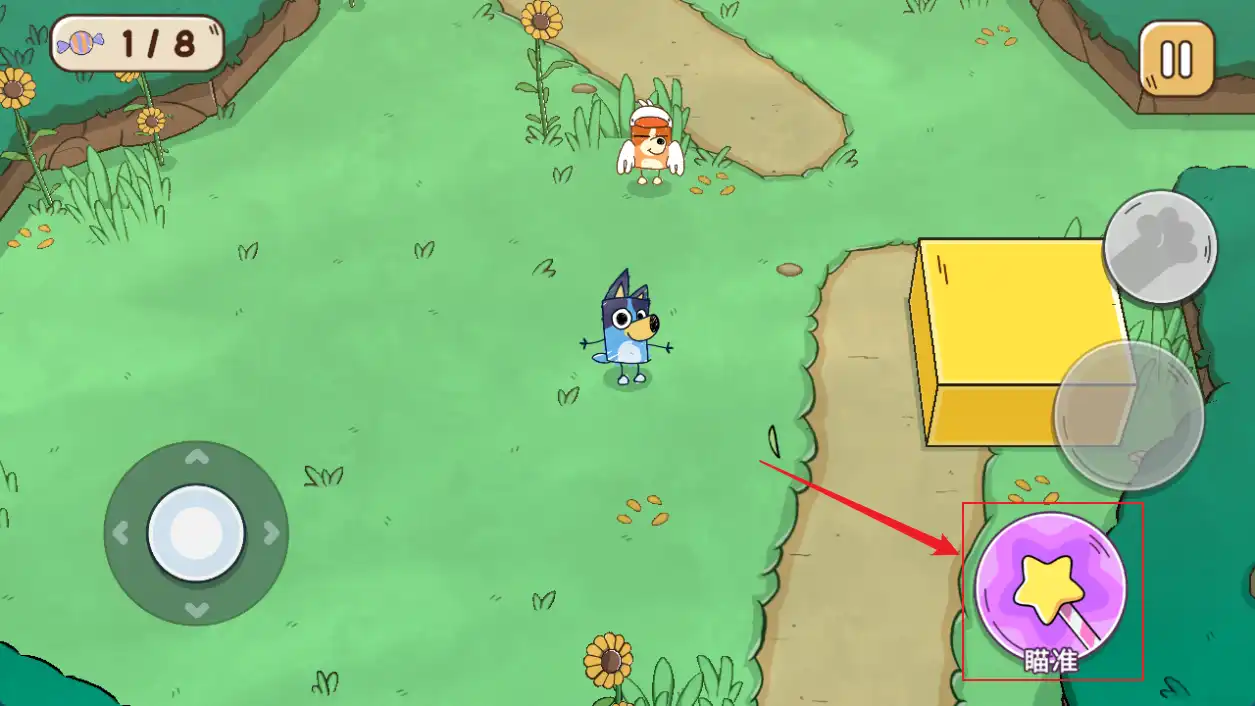Tap the joystick's right arrow

coord(271,533)
